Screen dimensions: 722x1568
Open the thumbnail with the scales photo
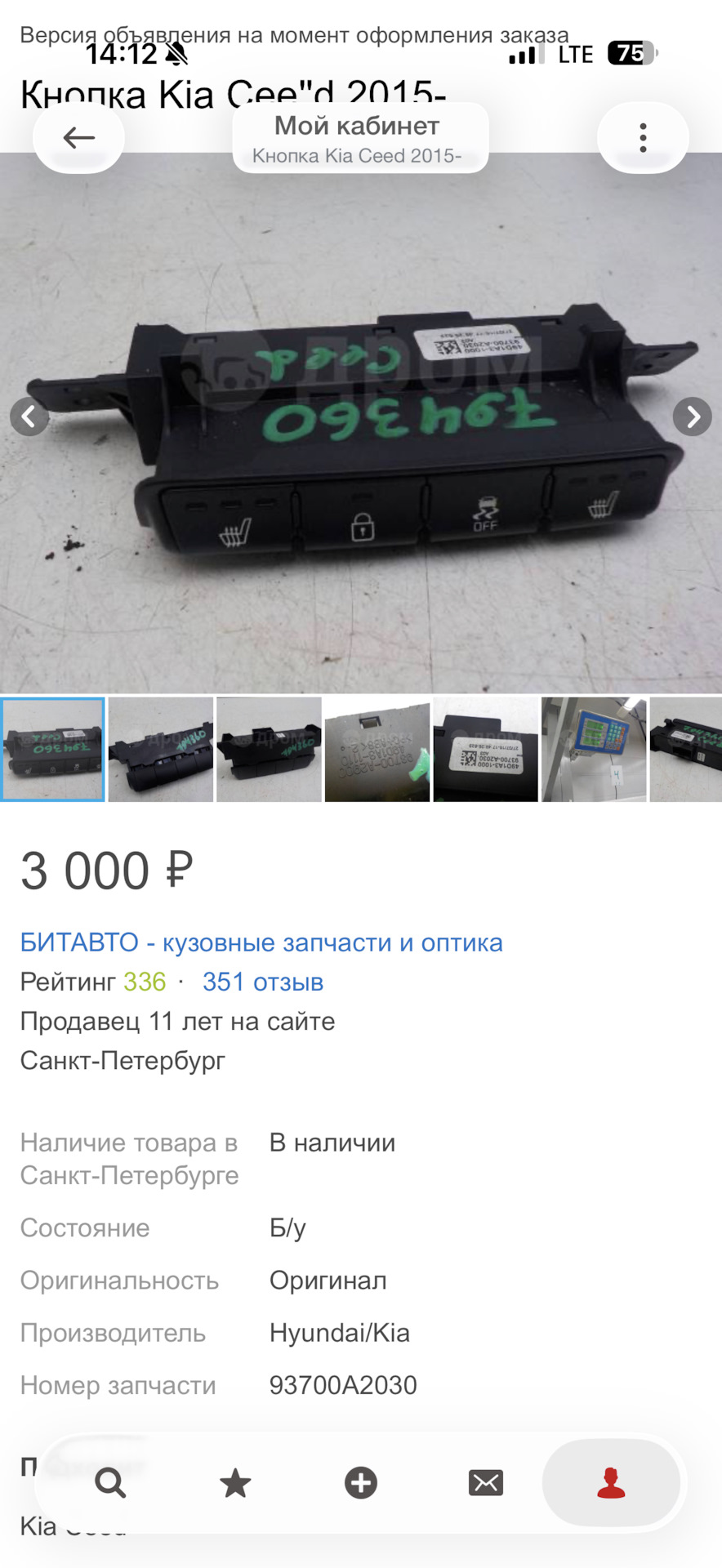[x=594, y=749]
